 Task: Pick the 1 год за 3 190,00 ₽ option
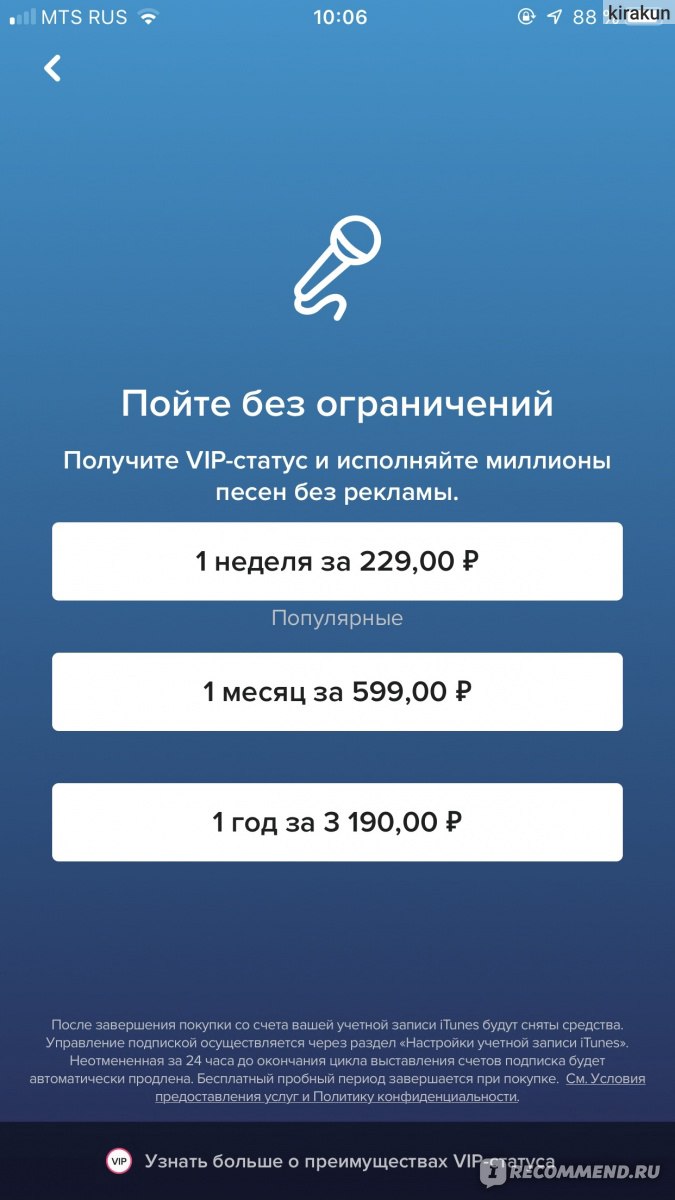337,822
